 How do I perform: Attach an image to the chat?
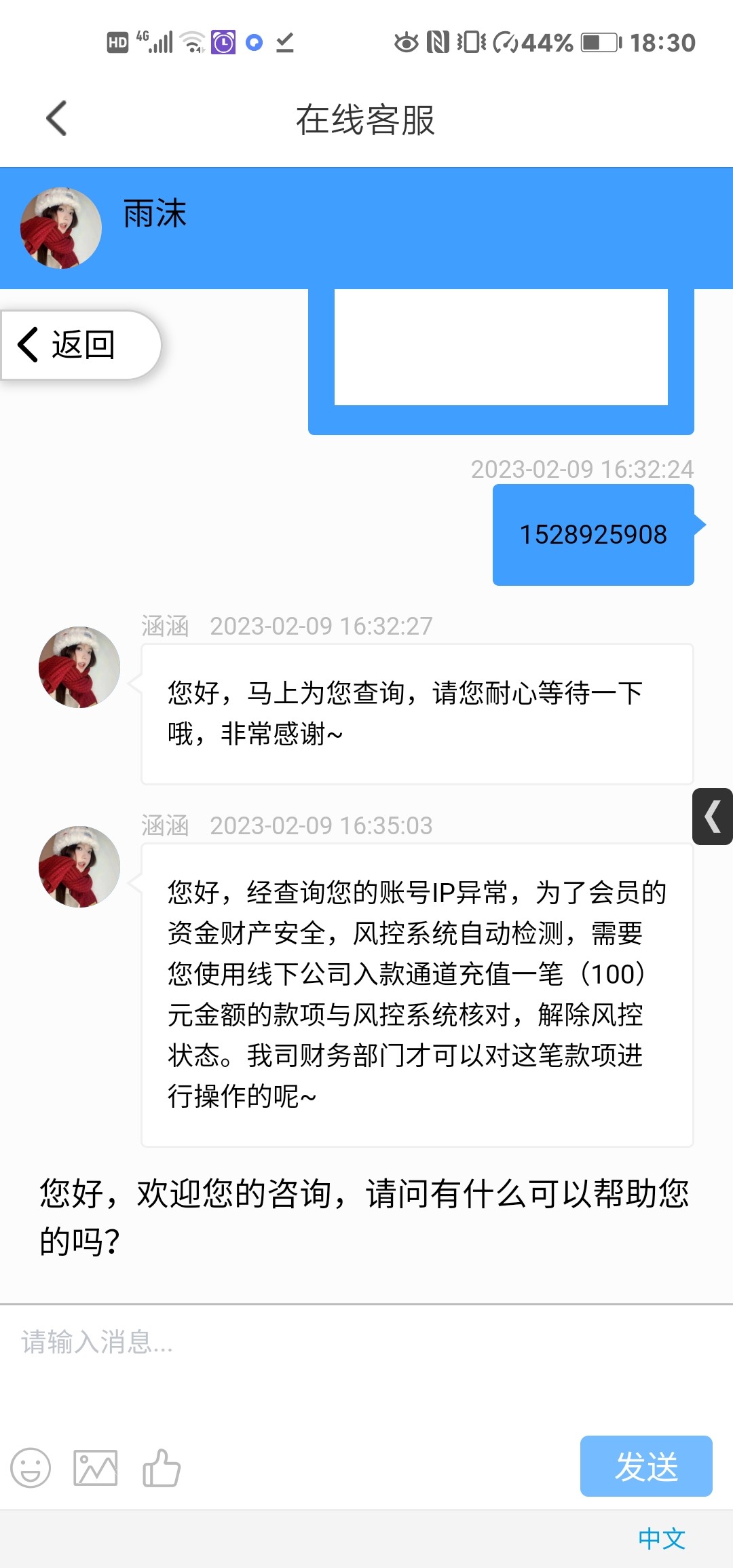pos(96,1468)
